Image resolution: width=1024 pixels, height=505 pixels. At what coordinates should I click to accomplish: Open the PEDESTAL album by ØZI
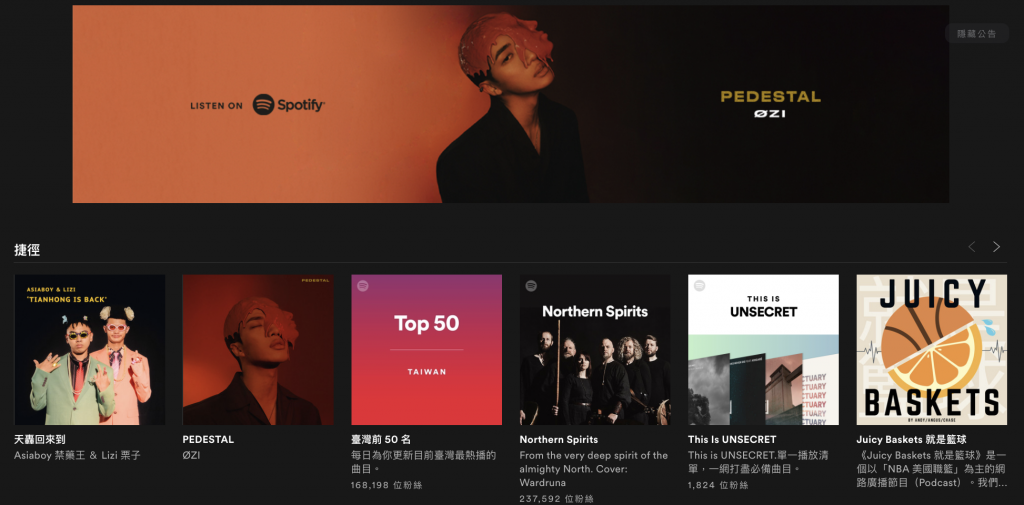(258, 350)
